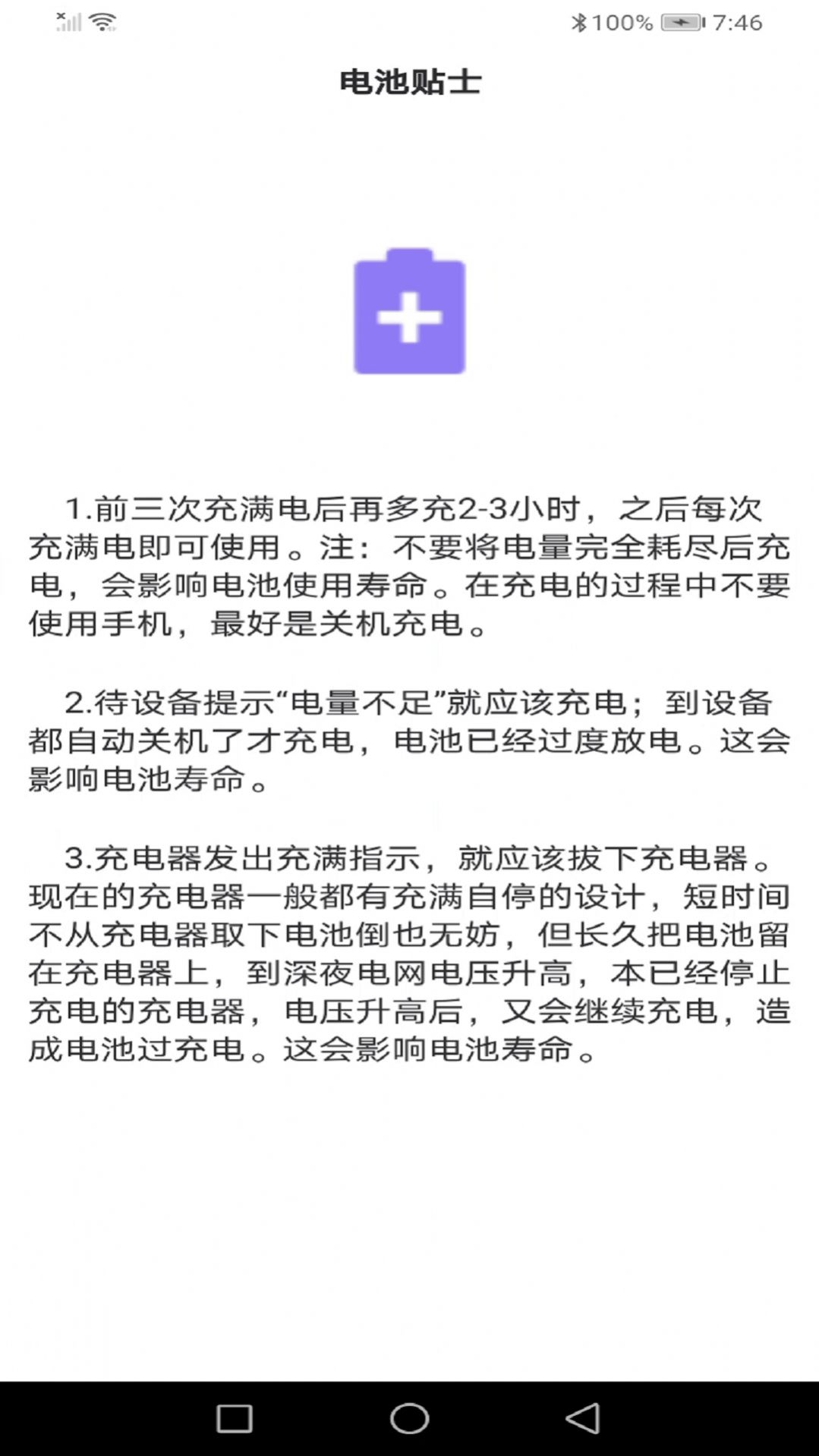This screenshot has width=819, height=1456.
Task: Go to the home screen
Action: click(x=409, y=1418)
